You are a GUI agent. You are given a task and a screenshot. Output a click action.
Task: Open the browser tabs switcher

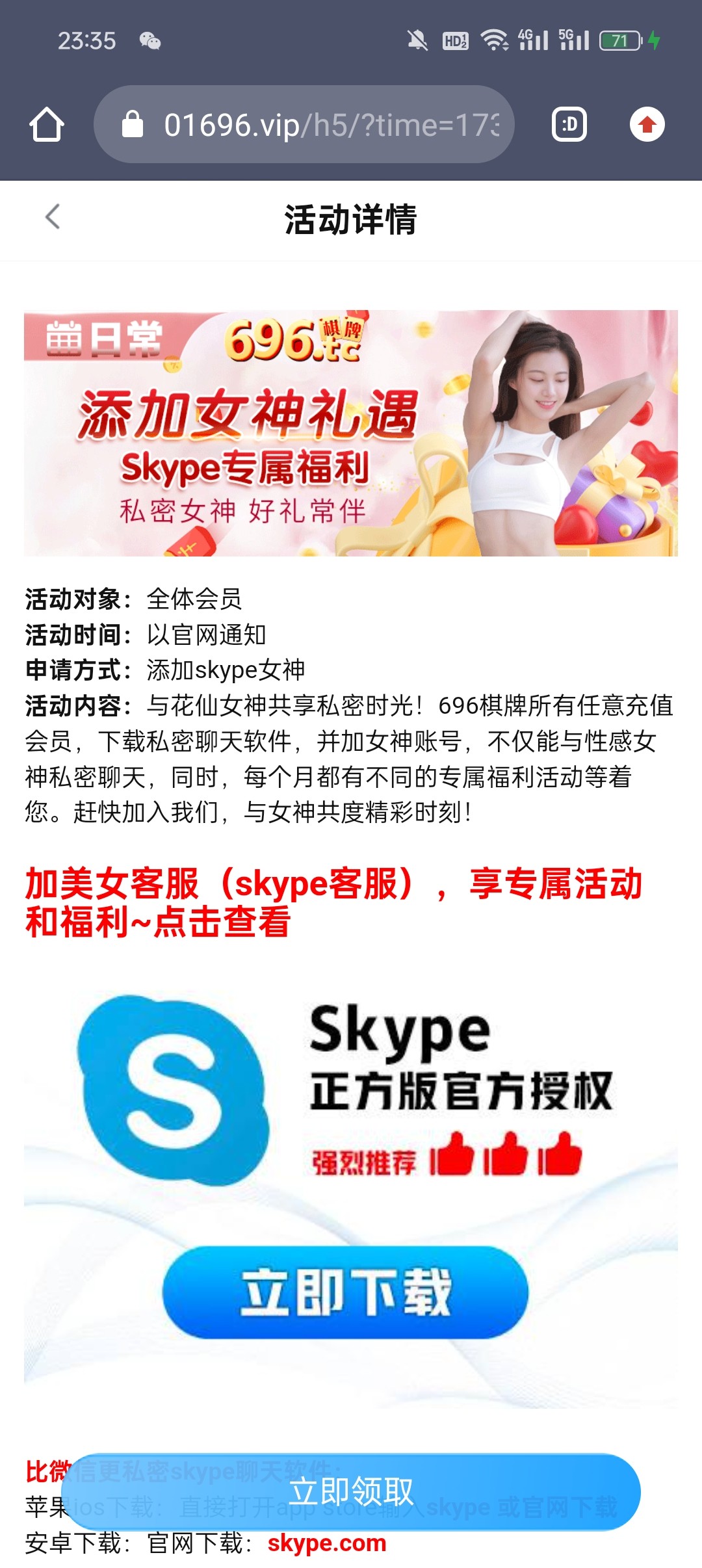(x=569, y=125)
